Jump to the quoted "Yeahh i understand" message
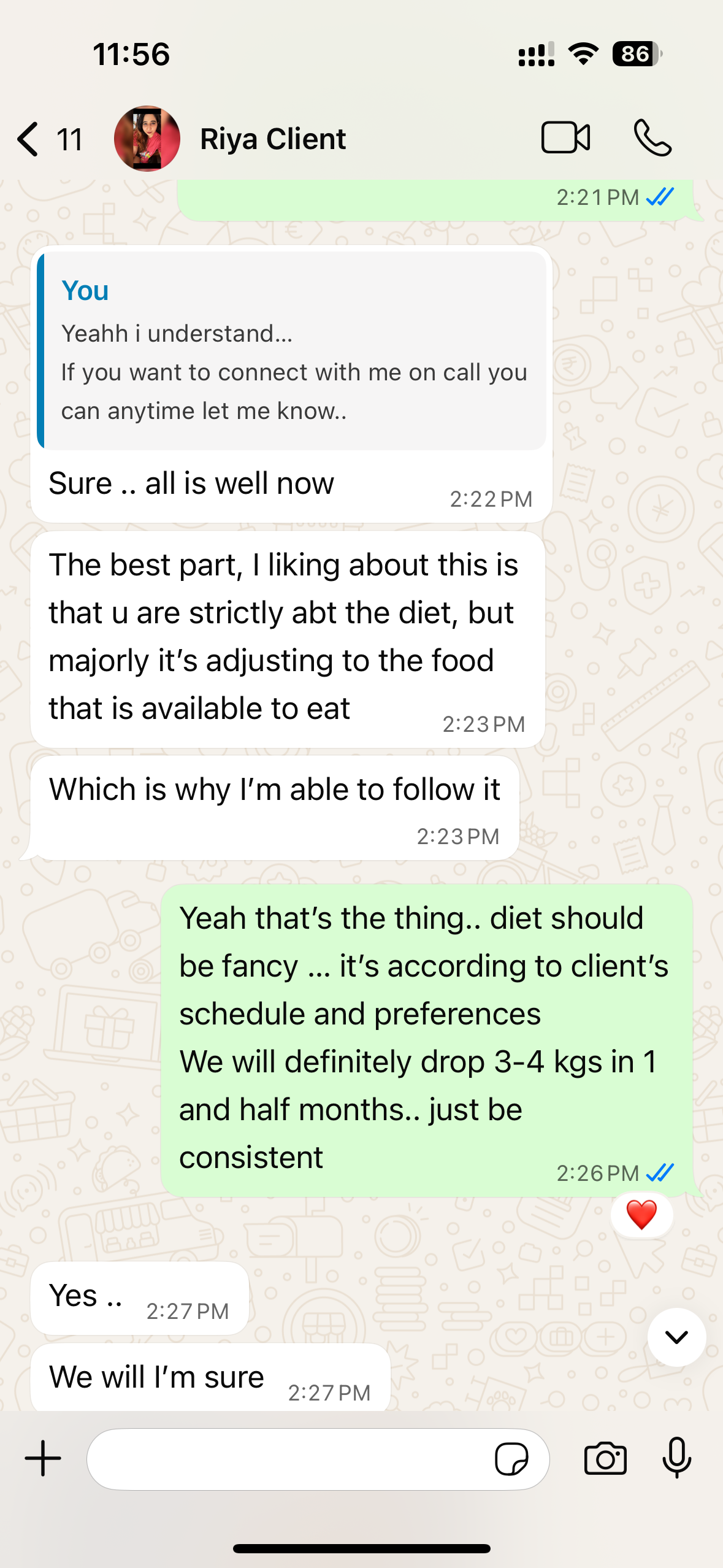This screenshot has width=723, height=1568. [x=292, y=350]
